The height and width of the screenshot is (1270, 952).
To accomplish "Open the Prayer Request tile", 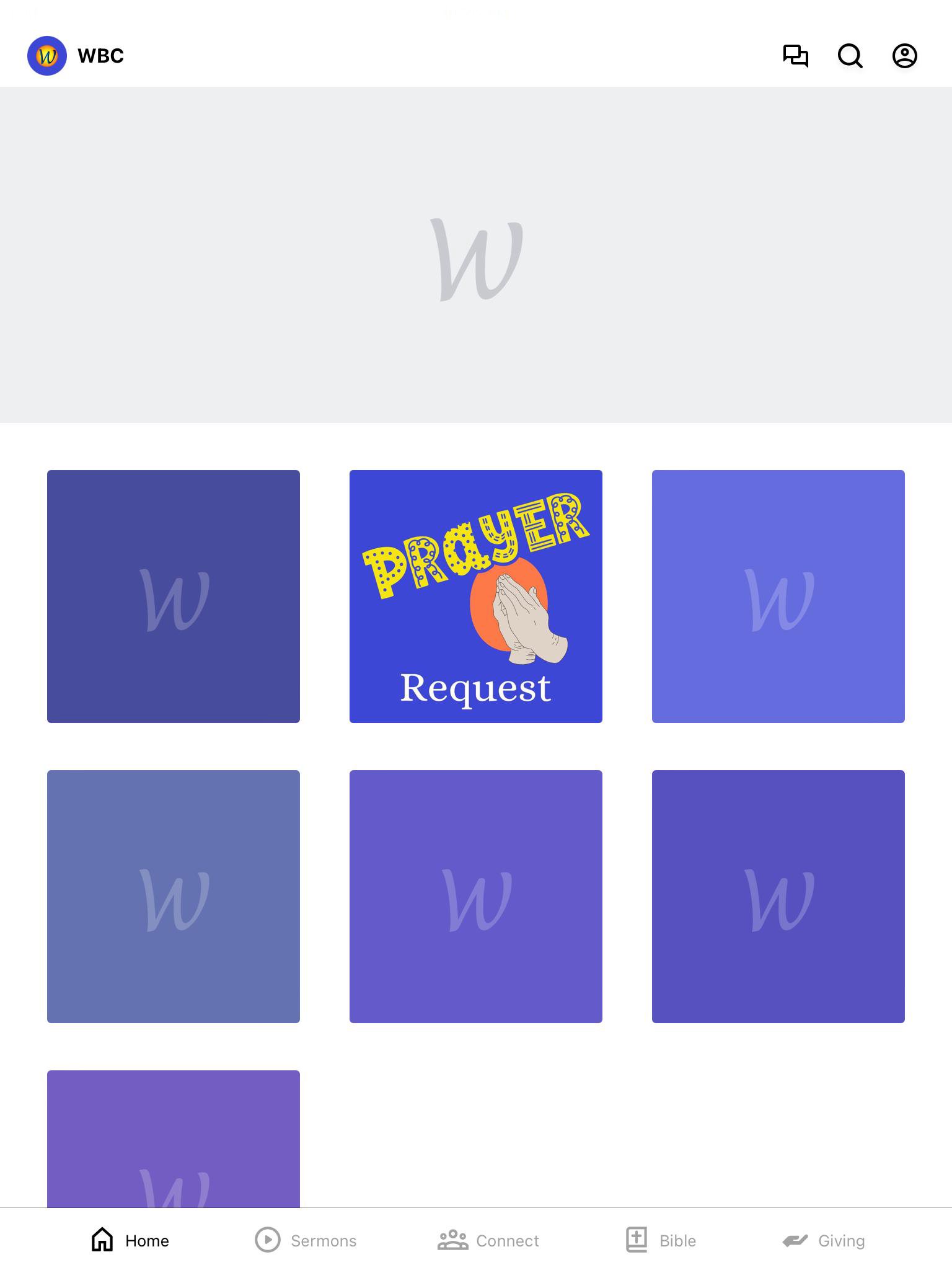I will click(475, 596).
